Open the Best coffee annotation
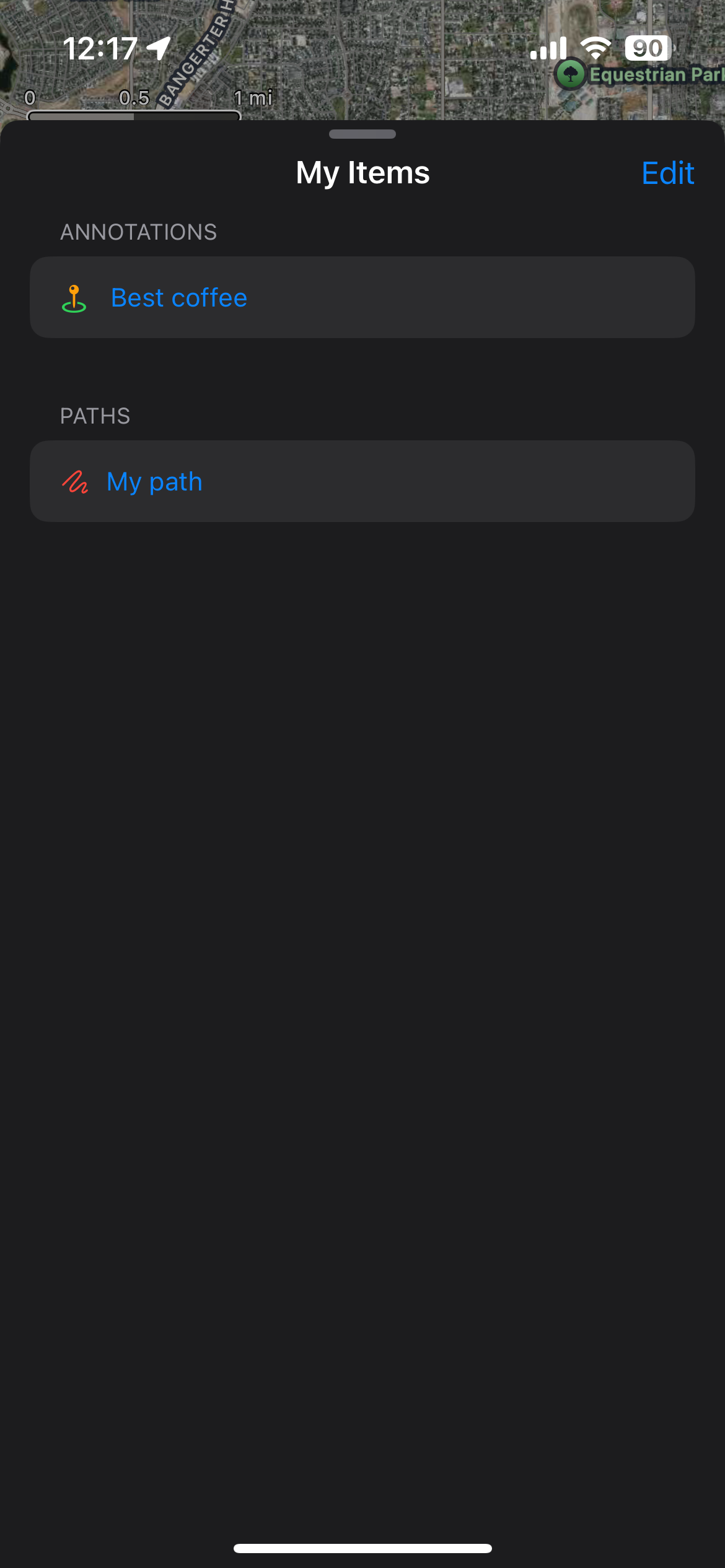 click(x=362, y=297)
